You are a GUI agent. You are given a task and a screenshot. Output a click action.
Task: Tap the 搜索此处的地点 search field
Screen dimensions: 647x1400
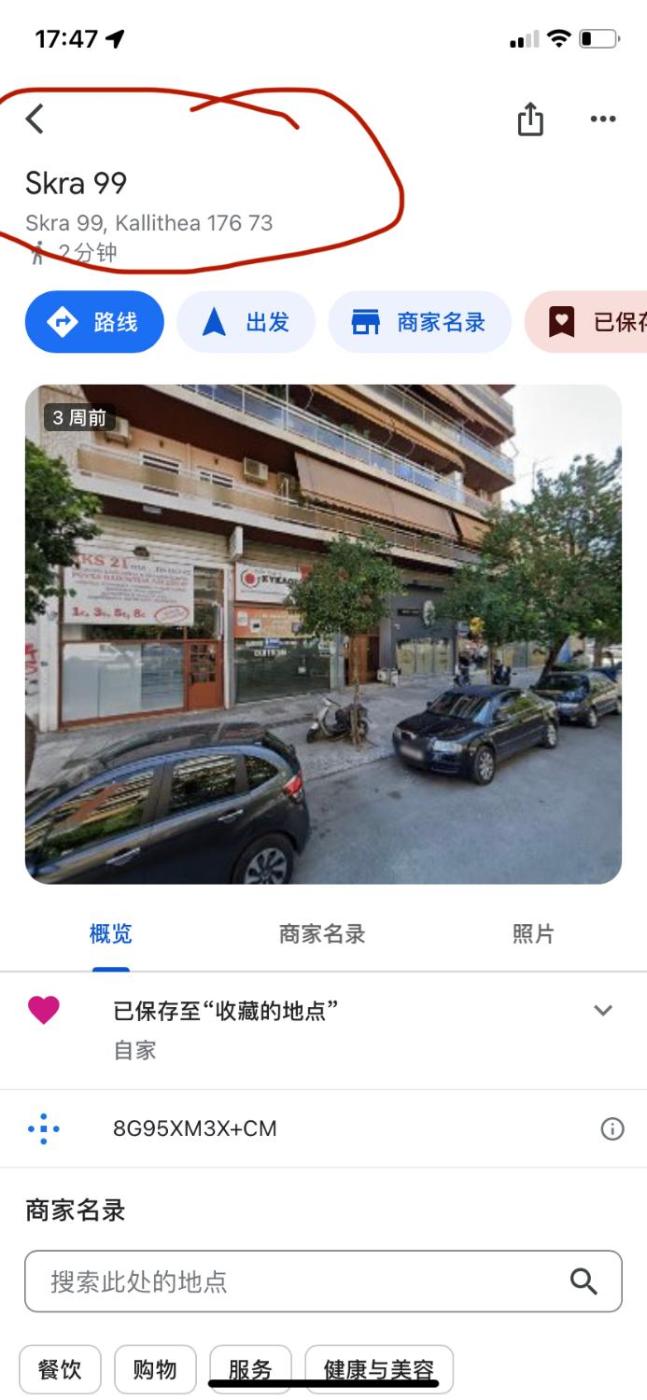(300, 1281)
